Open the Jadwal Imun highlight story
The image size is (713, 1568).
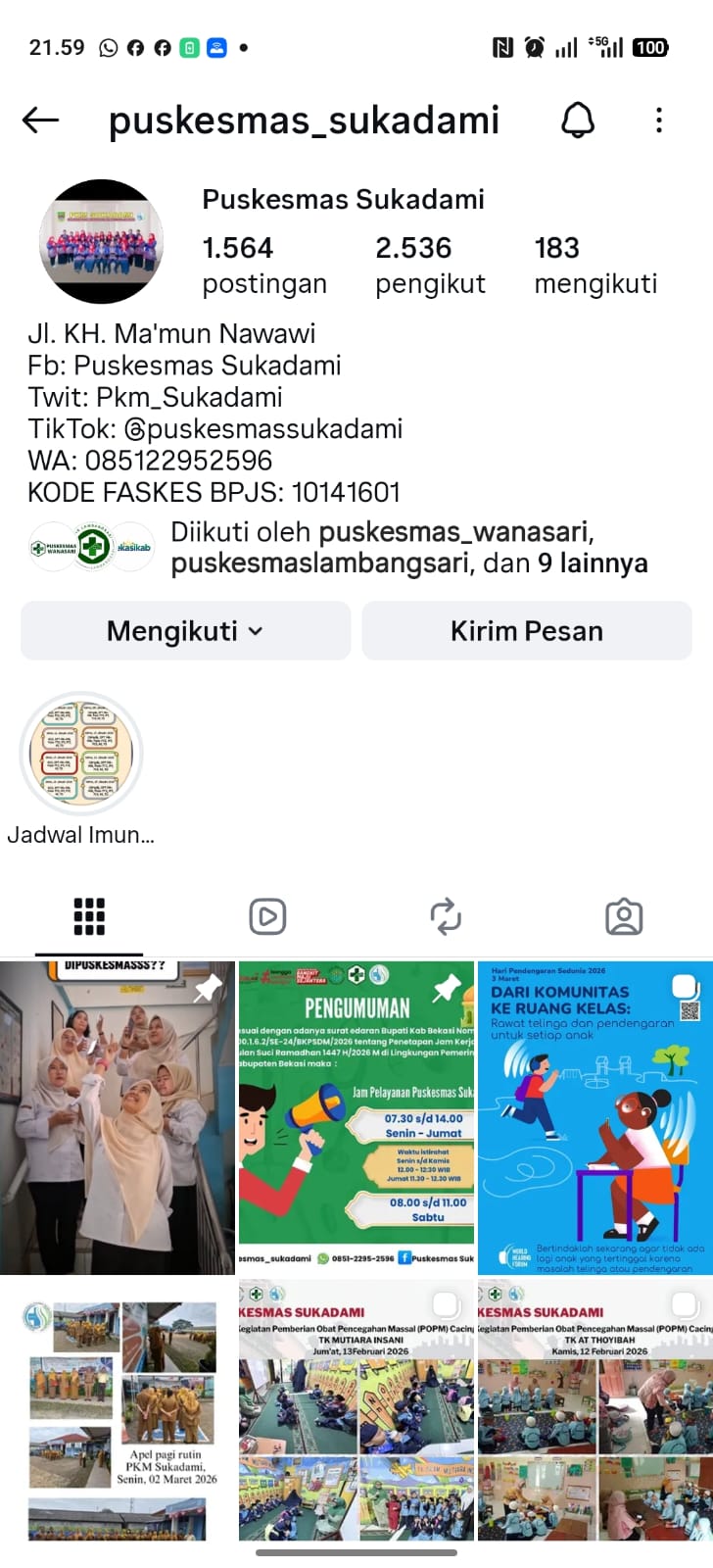[81, 754]
